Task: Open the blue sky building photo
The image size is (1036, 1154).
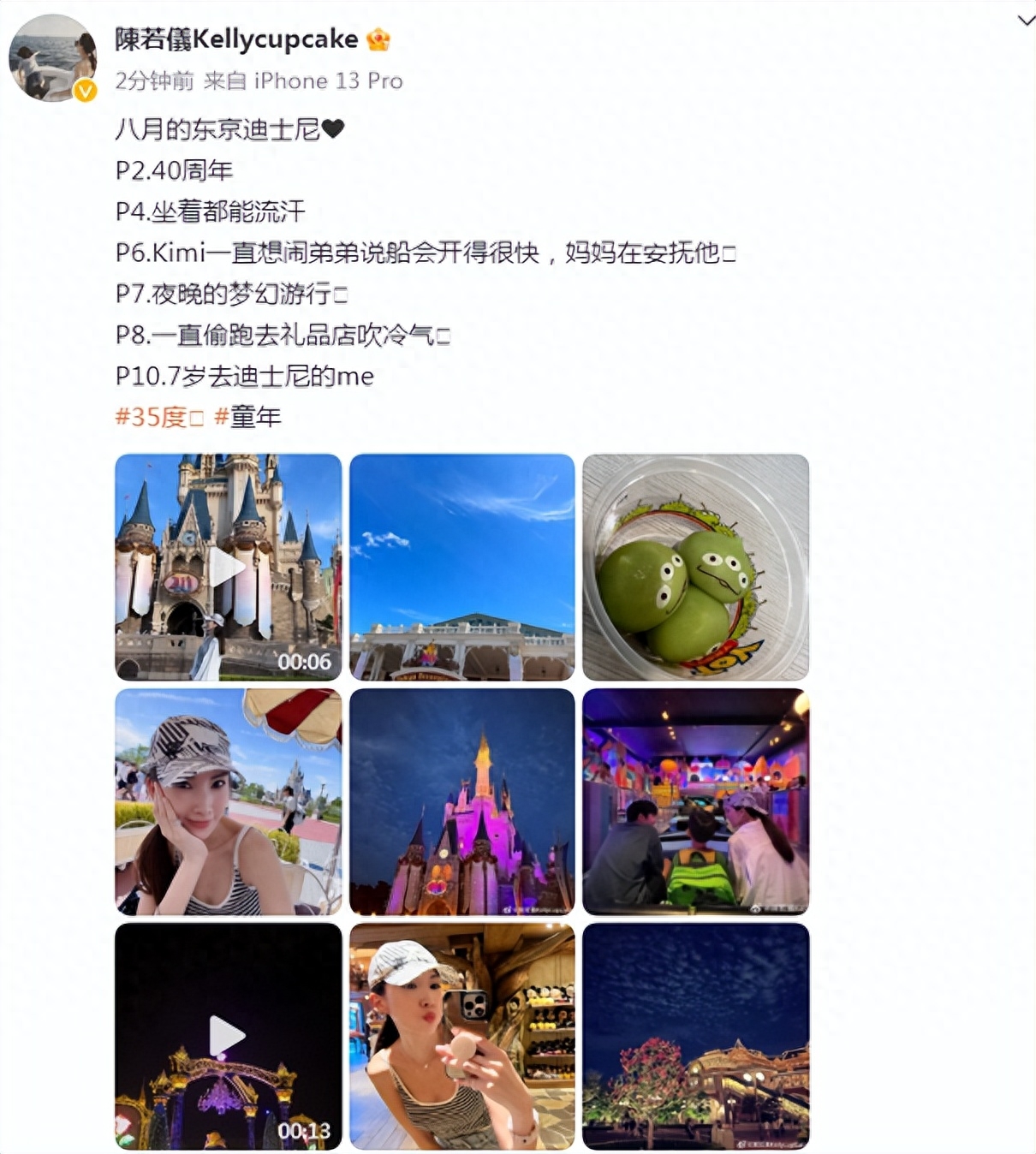Action: coord(461,565)
